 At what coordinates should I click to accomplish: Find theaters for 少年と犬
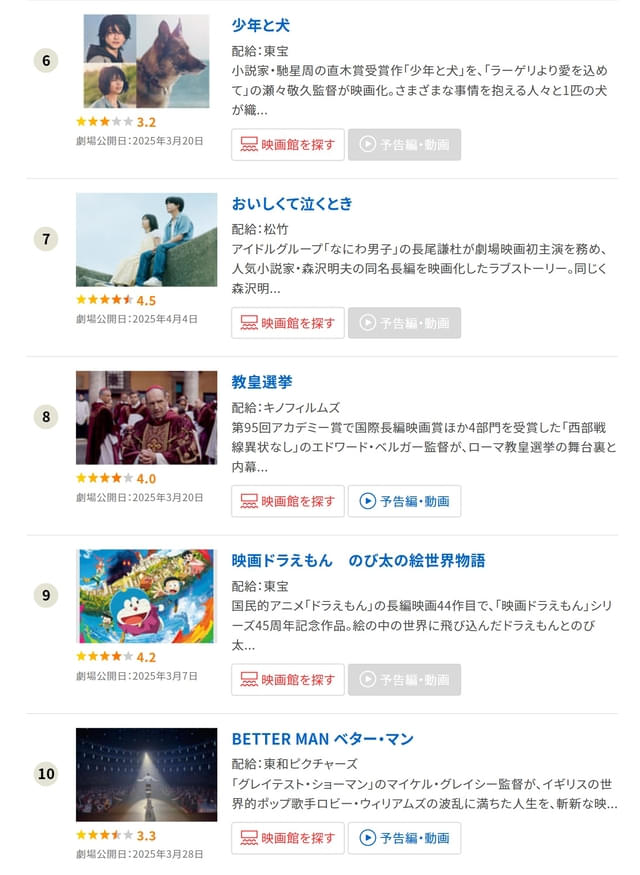[288, 145]
